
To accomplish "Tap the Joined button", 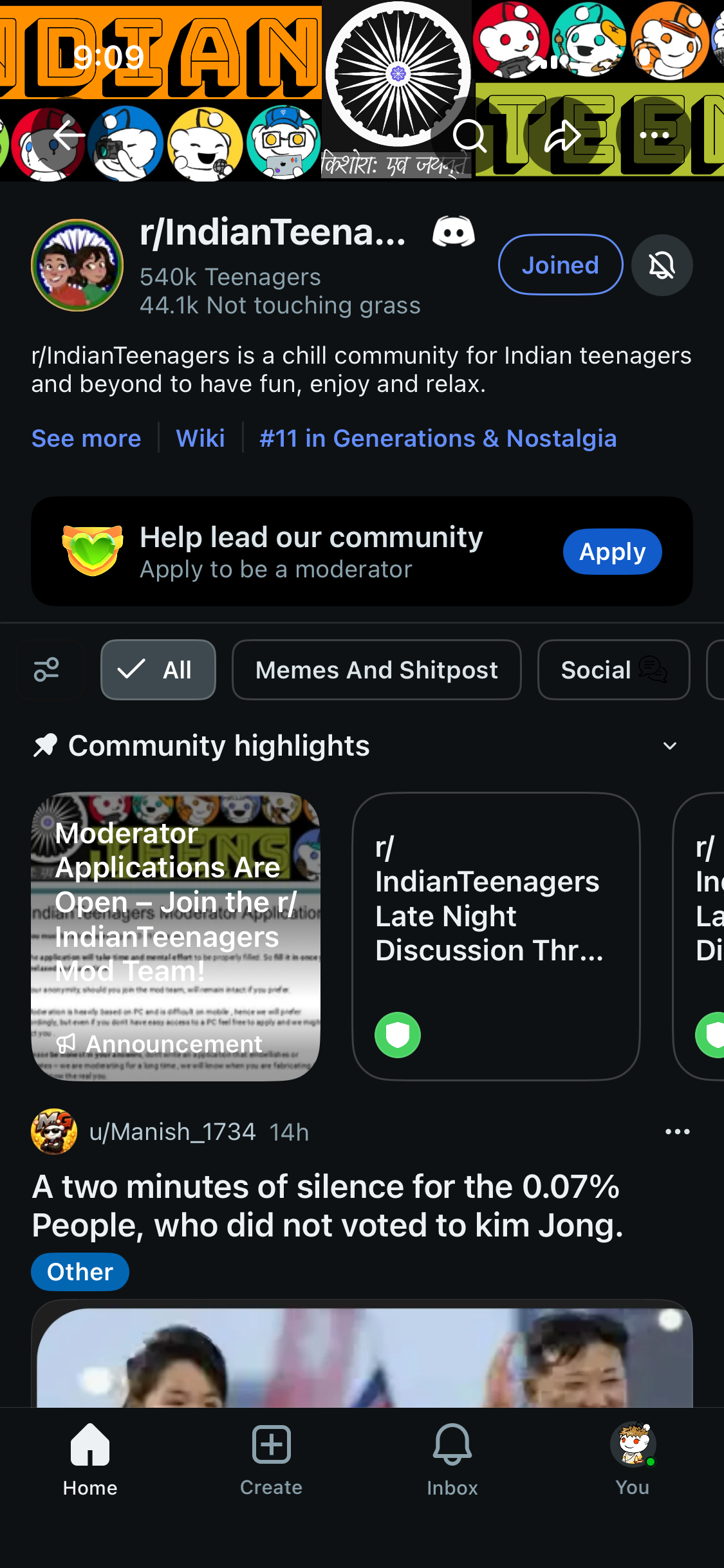I will (560, 265).
